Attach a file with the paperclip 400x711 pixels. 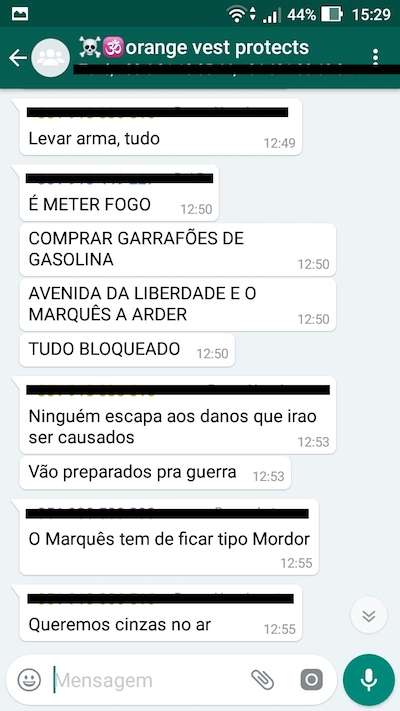tap(263, 680)
